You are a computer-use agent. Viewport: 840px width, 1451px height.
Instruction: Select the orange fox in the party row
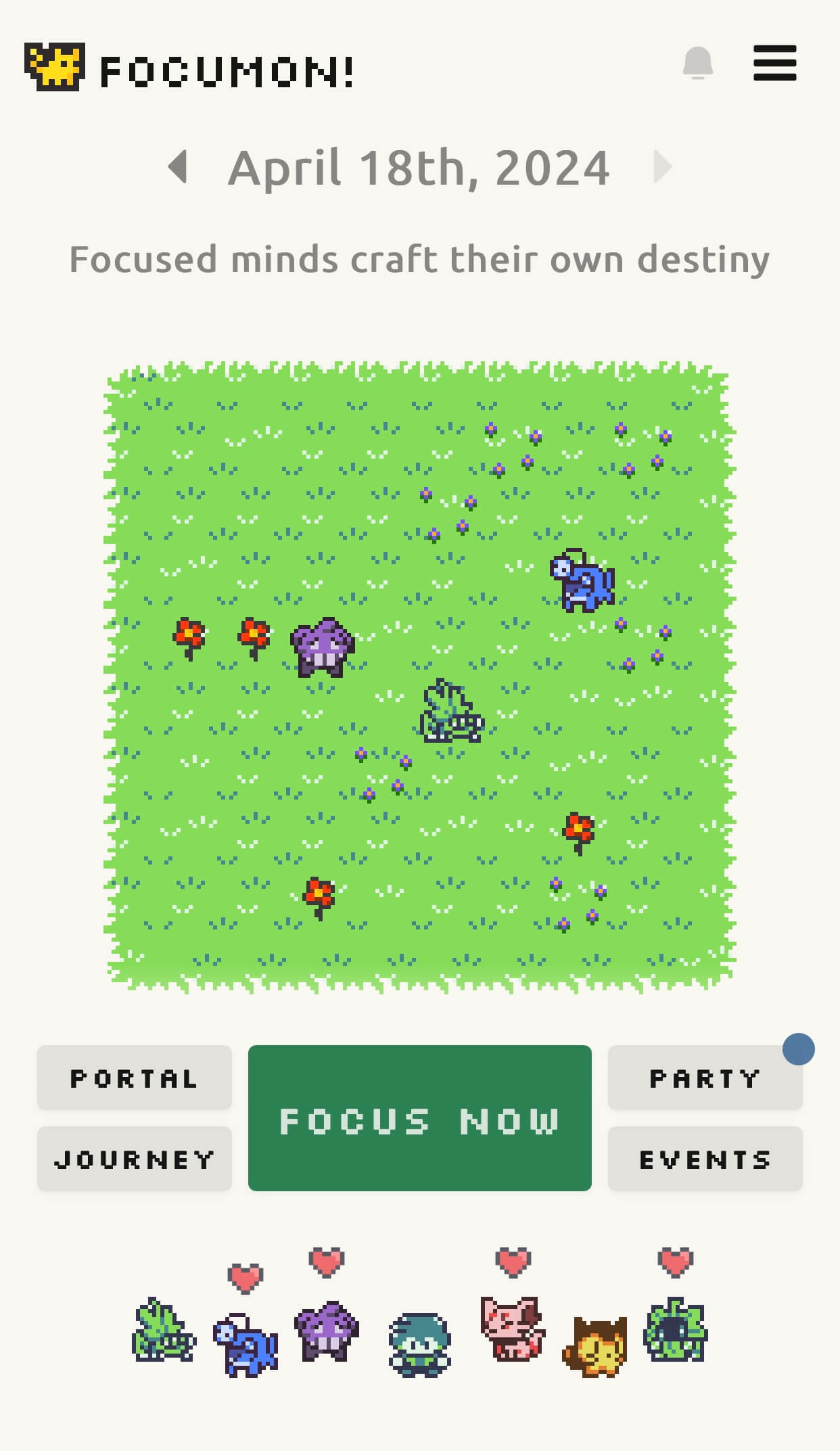(594, 1346)
